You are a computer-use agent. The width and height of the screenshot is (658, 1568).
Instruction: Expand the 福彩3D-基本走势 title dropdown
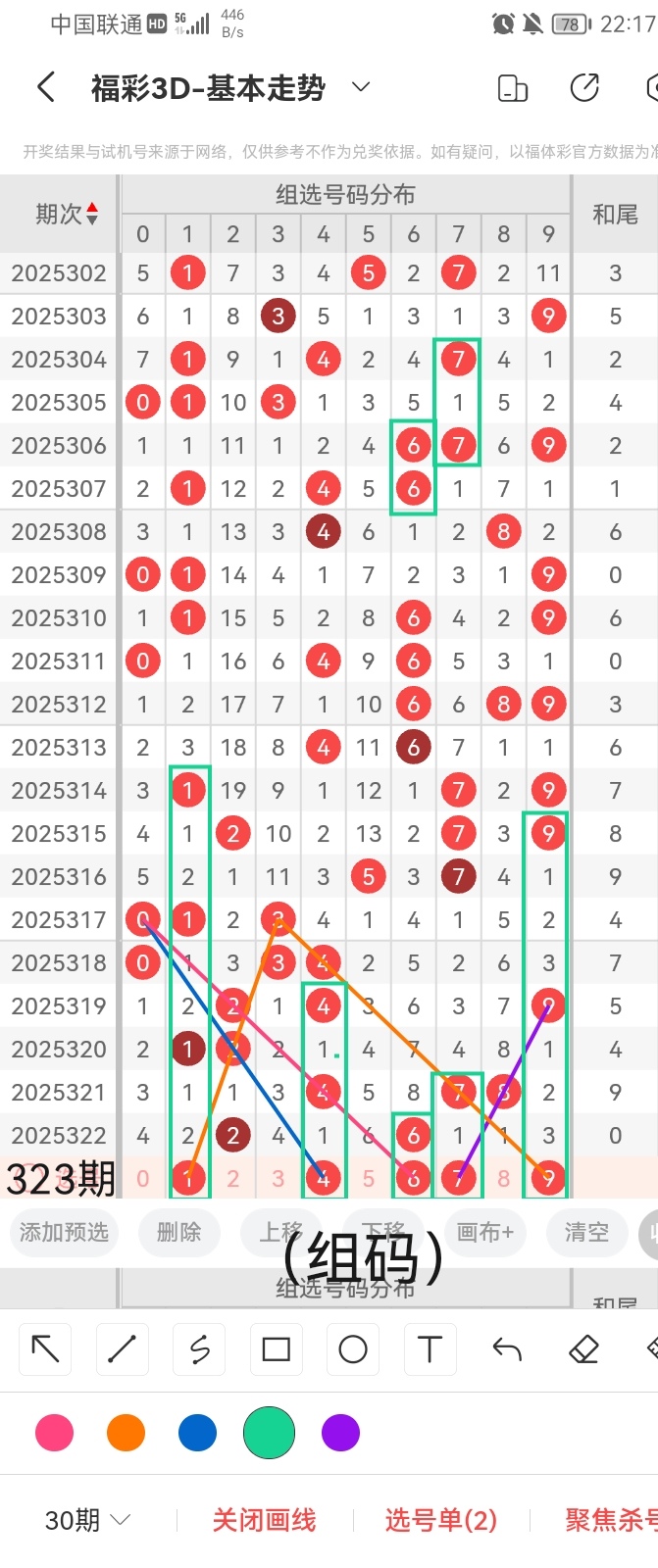(x=361, y=87)
